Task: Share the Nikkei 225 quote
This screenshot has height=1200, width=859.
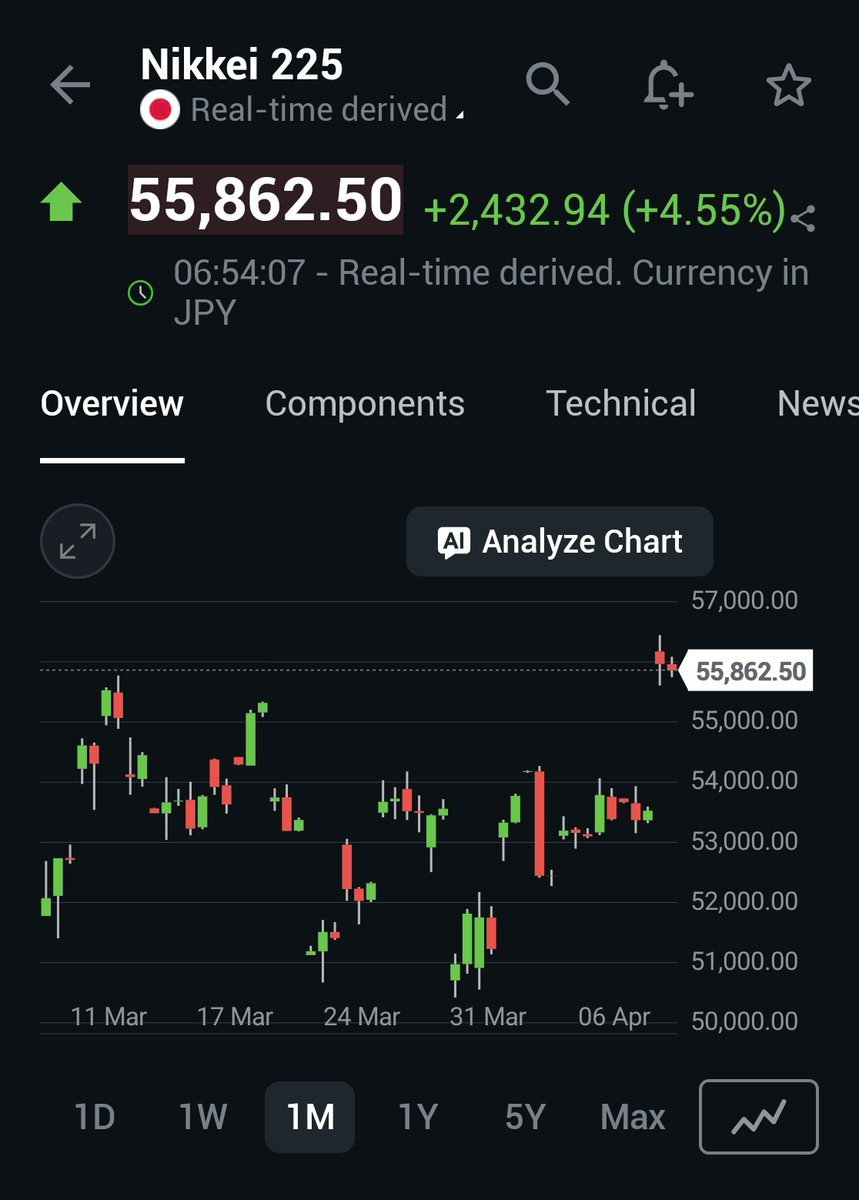Action: tap(802, 217)
